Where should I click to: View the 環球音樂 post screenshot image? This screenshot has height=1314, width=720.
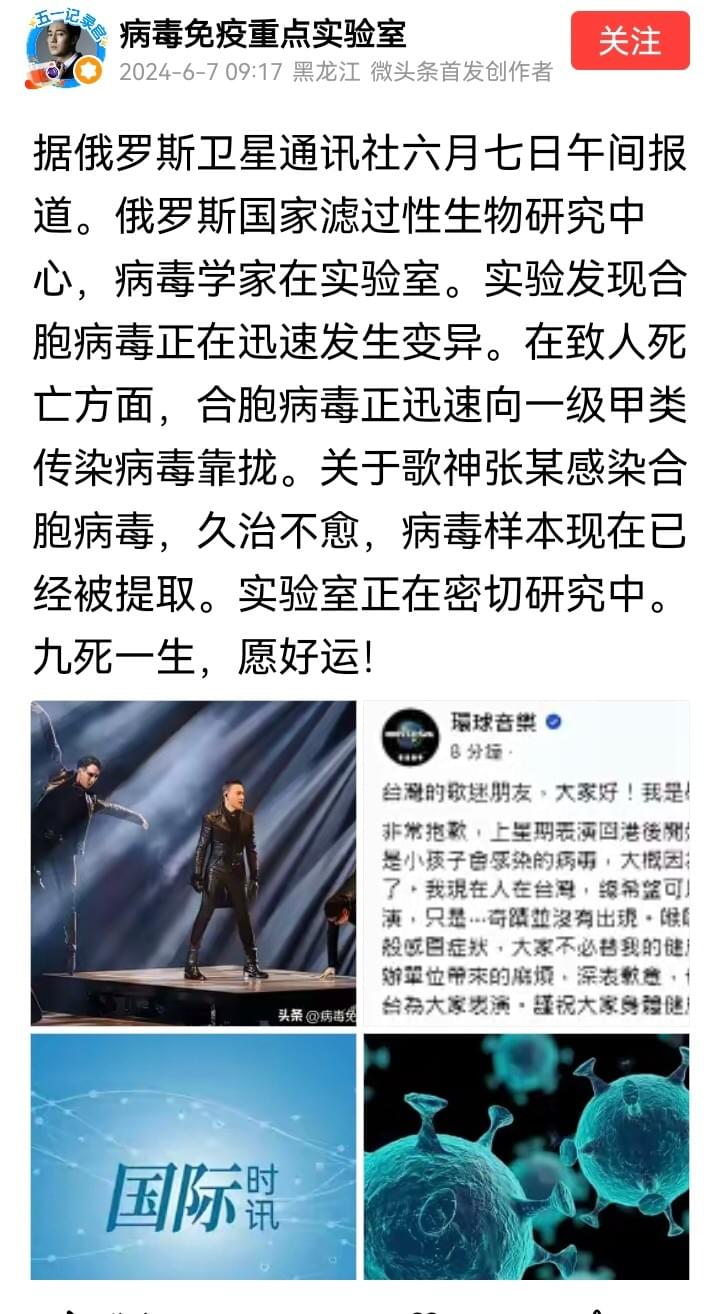point(526,863)
